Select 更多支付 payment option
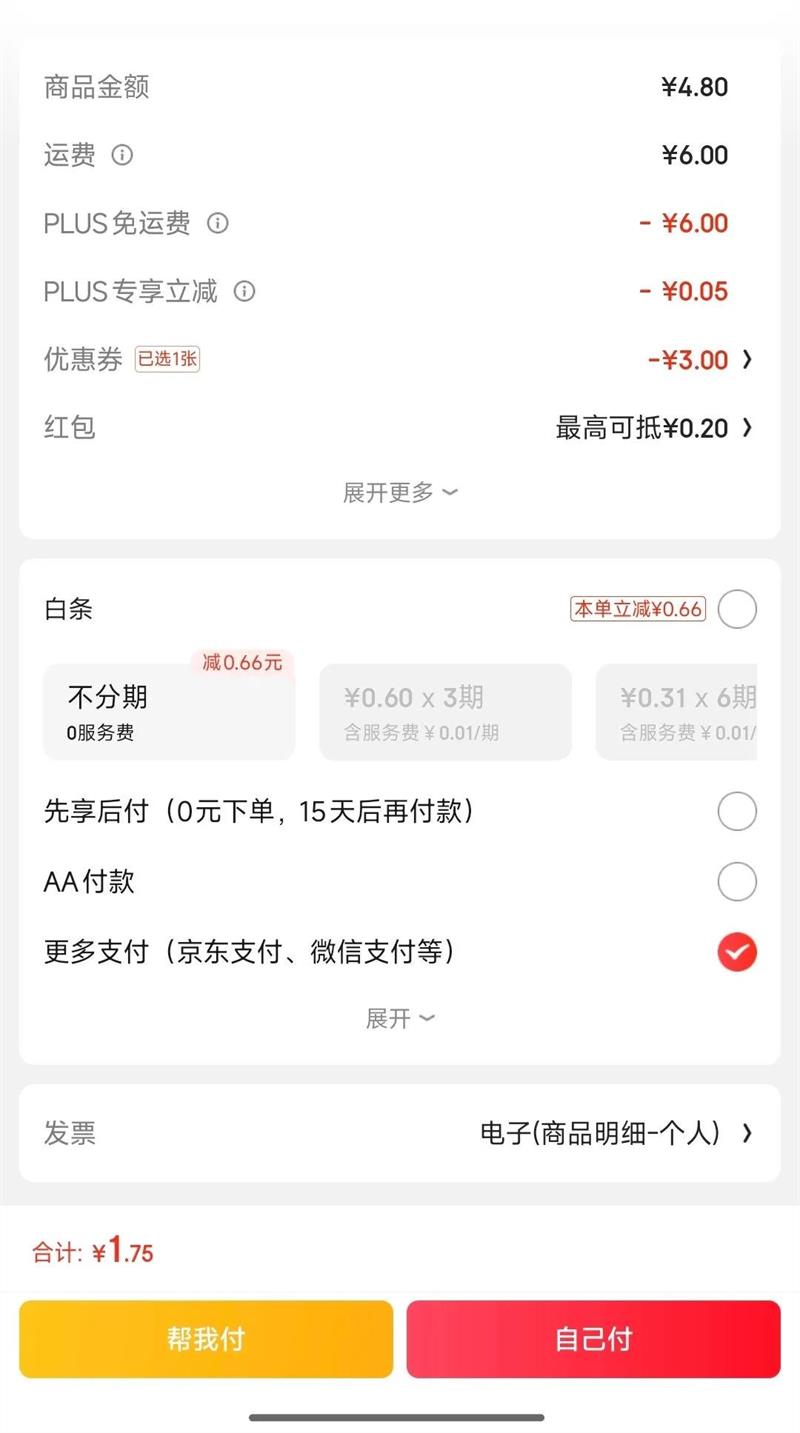Image resolution: width=800 pixels, height=1433 pixels. click(x=737, y=952)
